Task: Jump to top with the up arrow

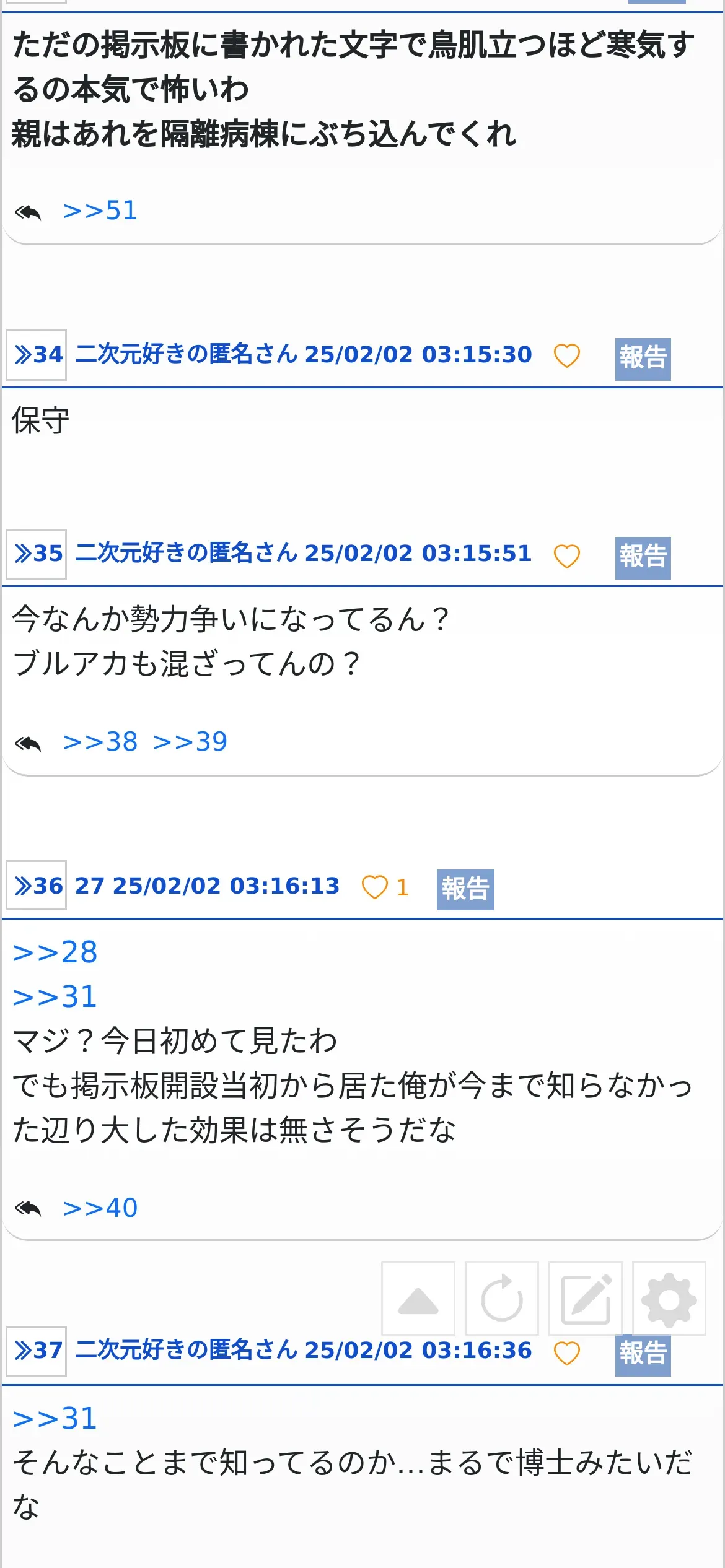Action: 418,1299
